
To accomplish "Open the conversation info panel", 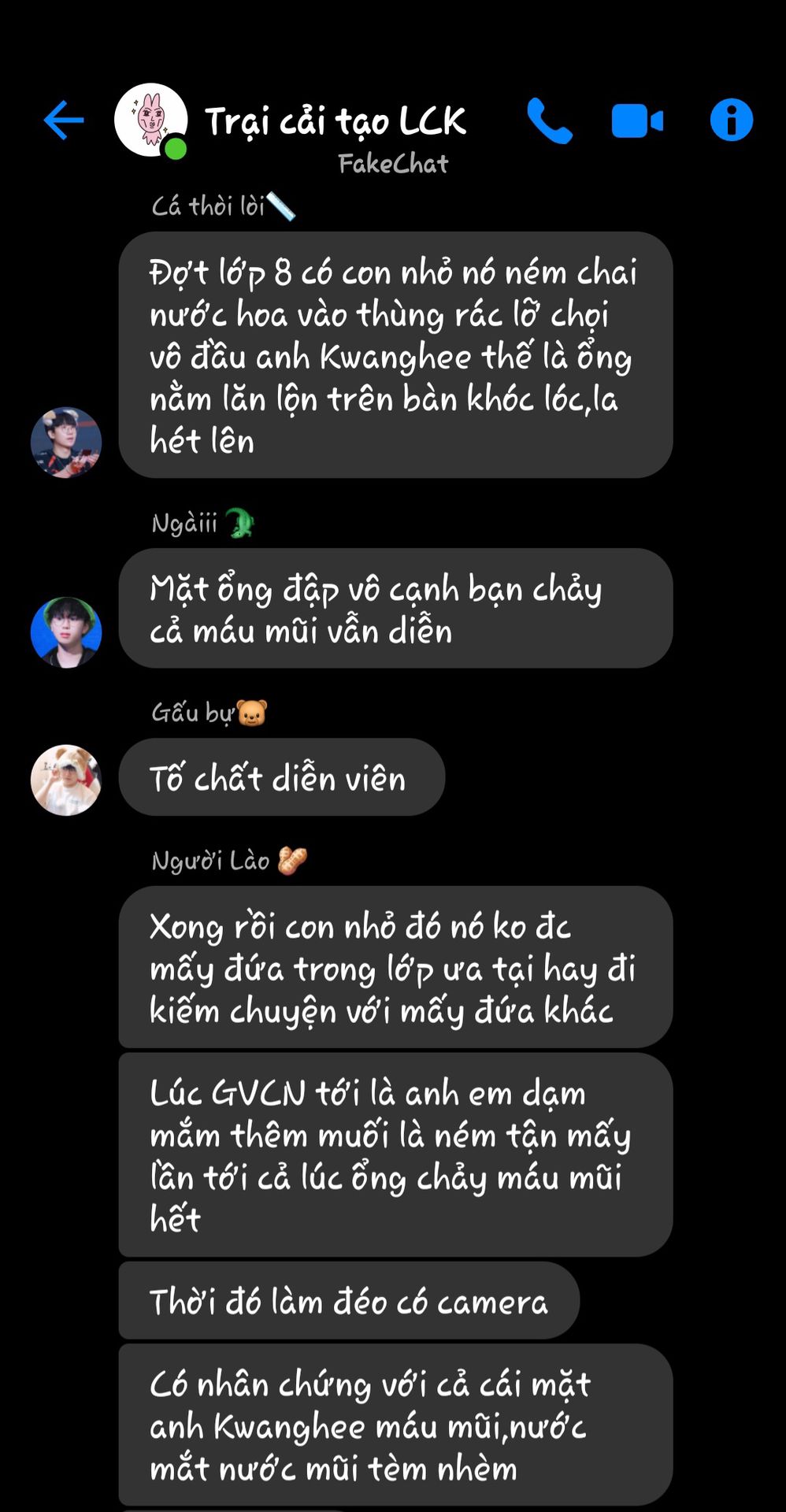I will click(x=731, y=120).
